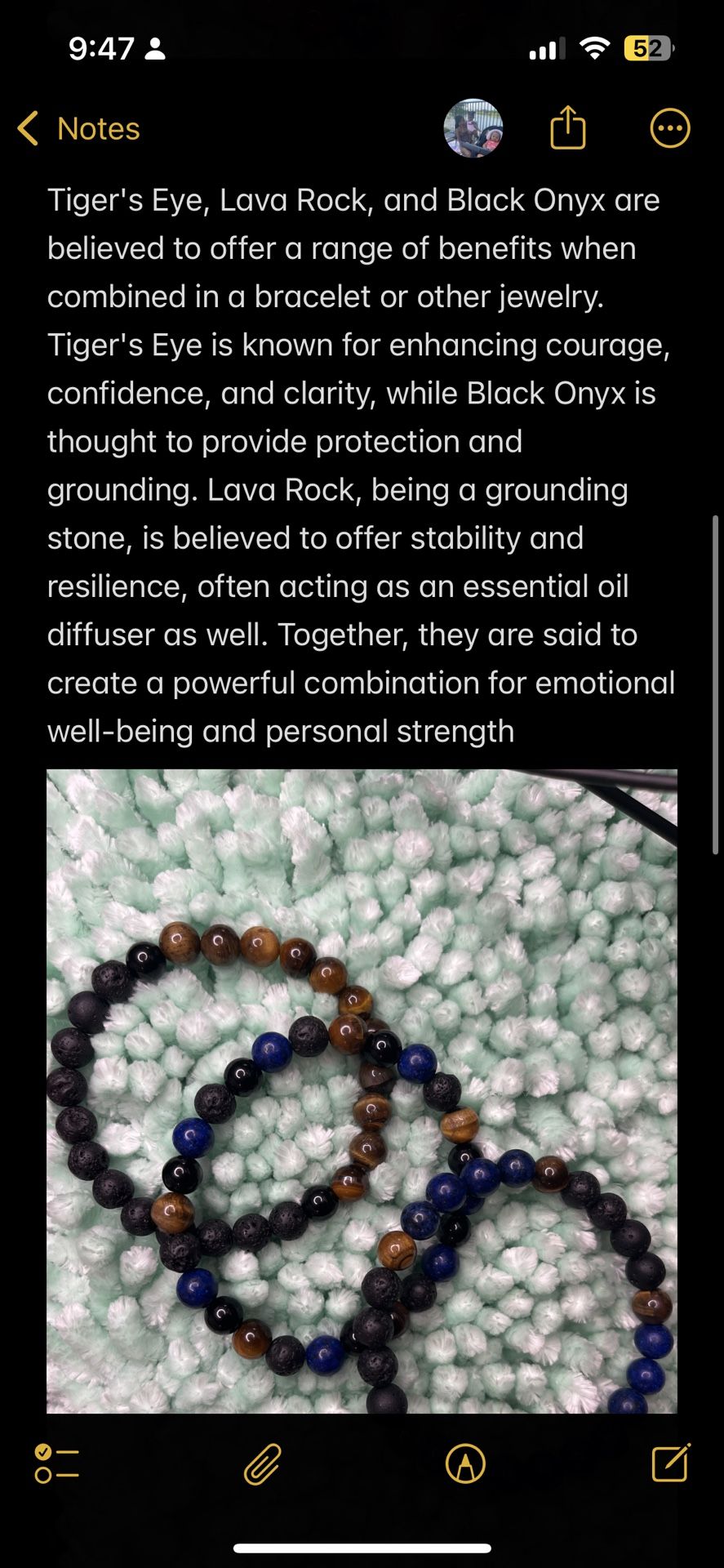Add a checklist to the note
This screenshot has width=724, height=1568.
[x=56, y=1463]
